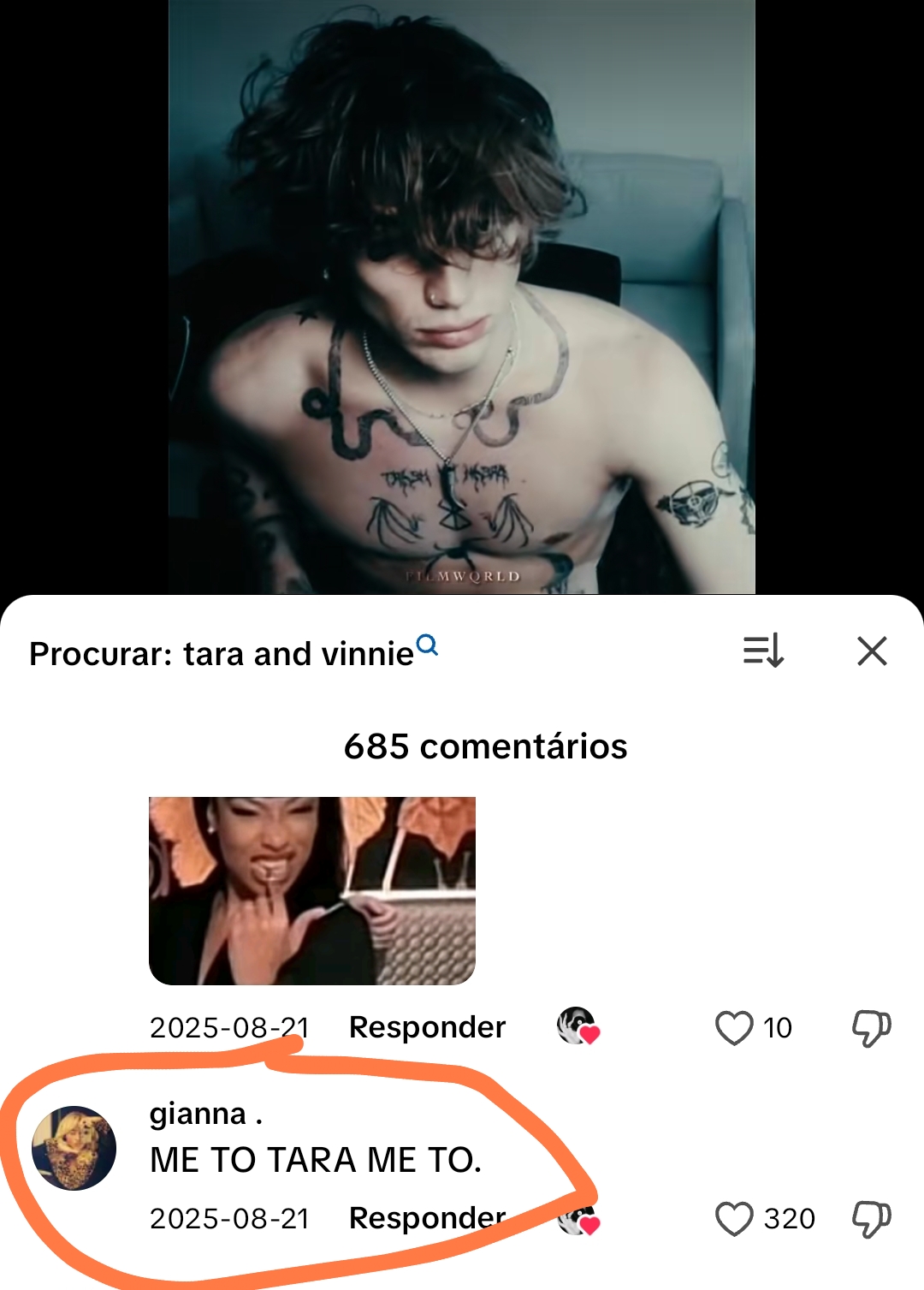Reply to gianna's comment

(427, 1217)
